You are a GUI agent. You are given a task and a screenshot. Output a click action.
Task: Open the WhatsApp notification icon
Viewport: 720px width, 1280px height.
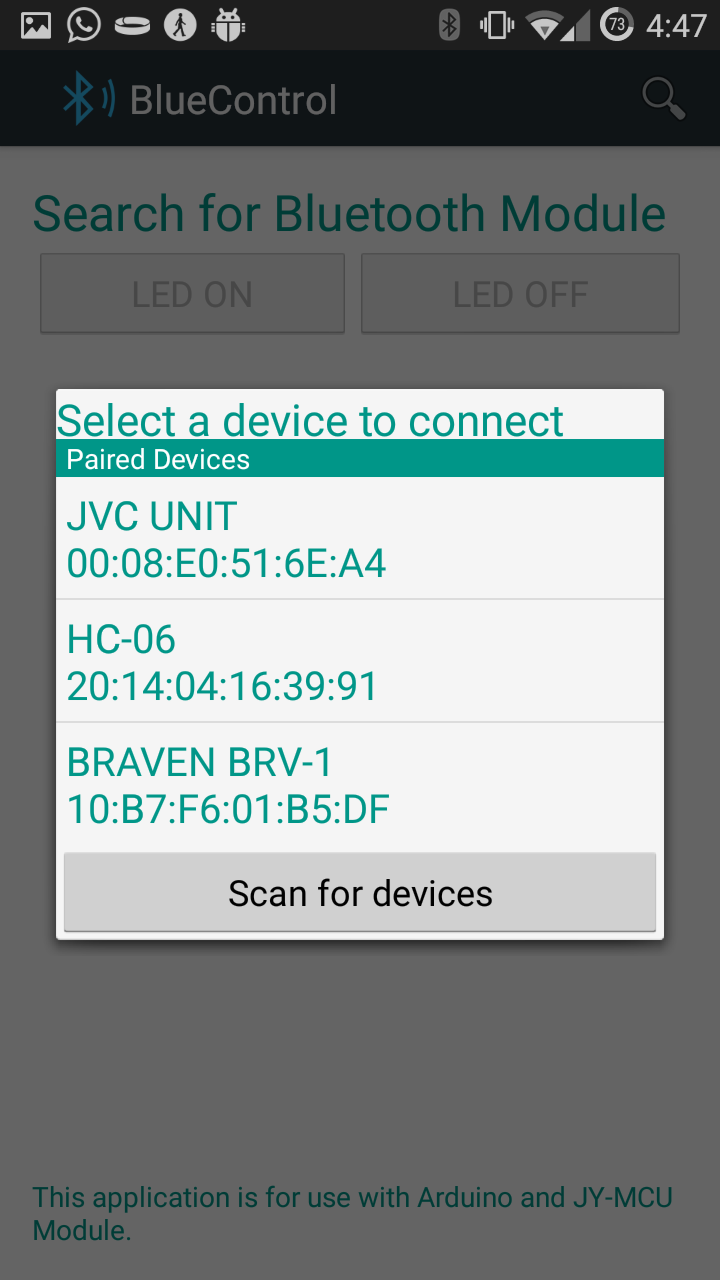84,25
